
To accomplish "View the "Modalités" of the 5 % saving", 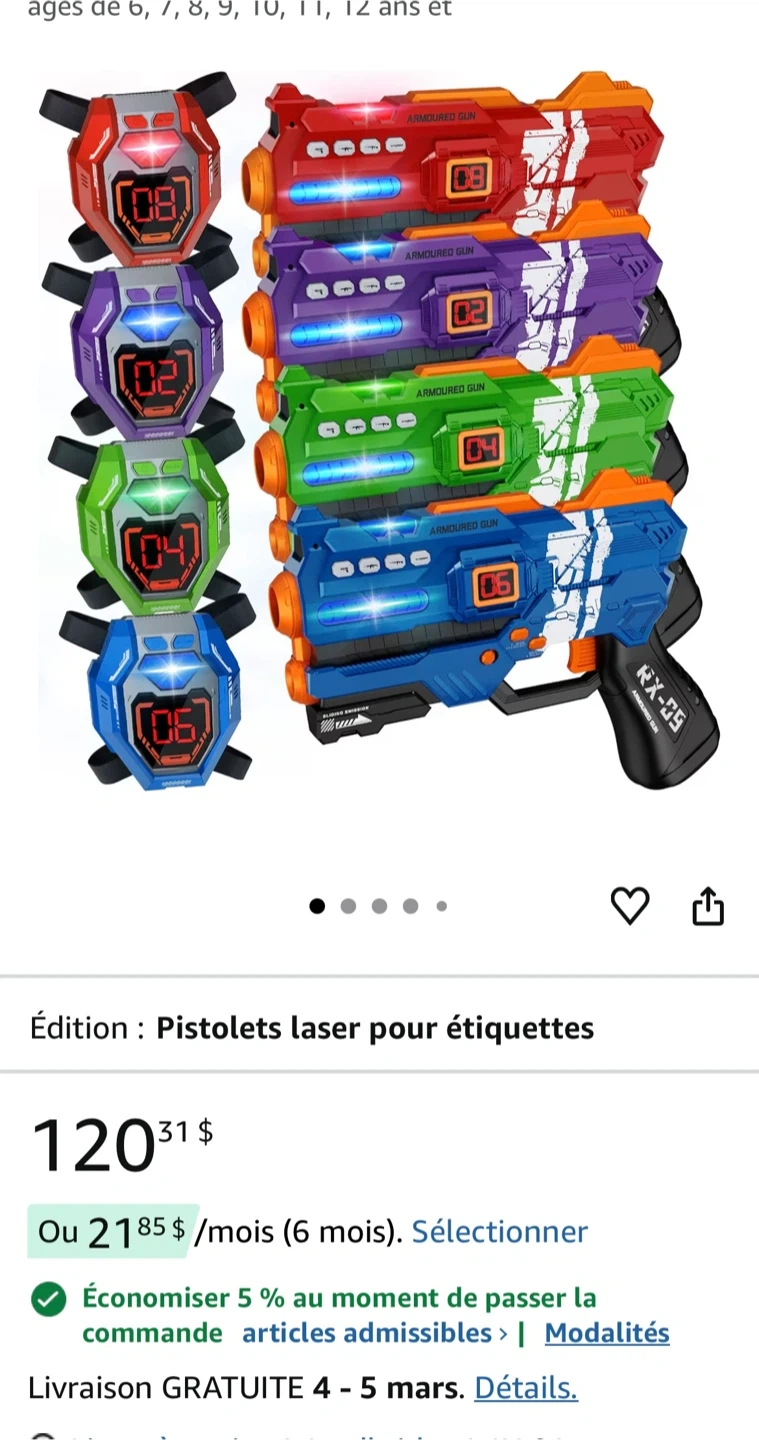I will point(607,1333).
